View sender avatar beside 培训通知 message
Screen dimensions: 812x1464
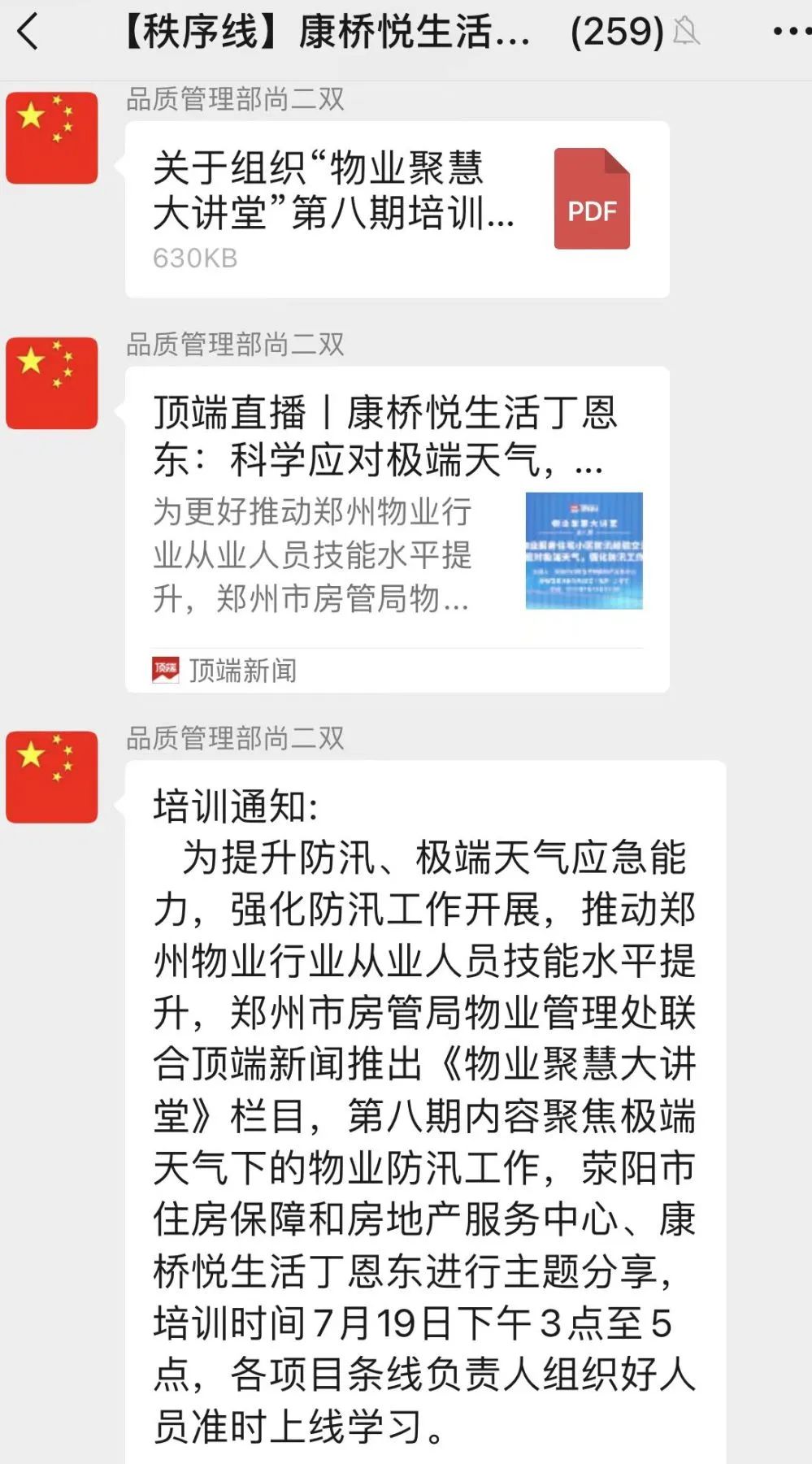pyautogui.click(x=52, y=777)
